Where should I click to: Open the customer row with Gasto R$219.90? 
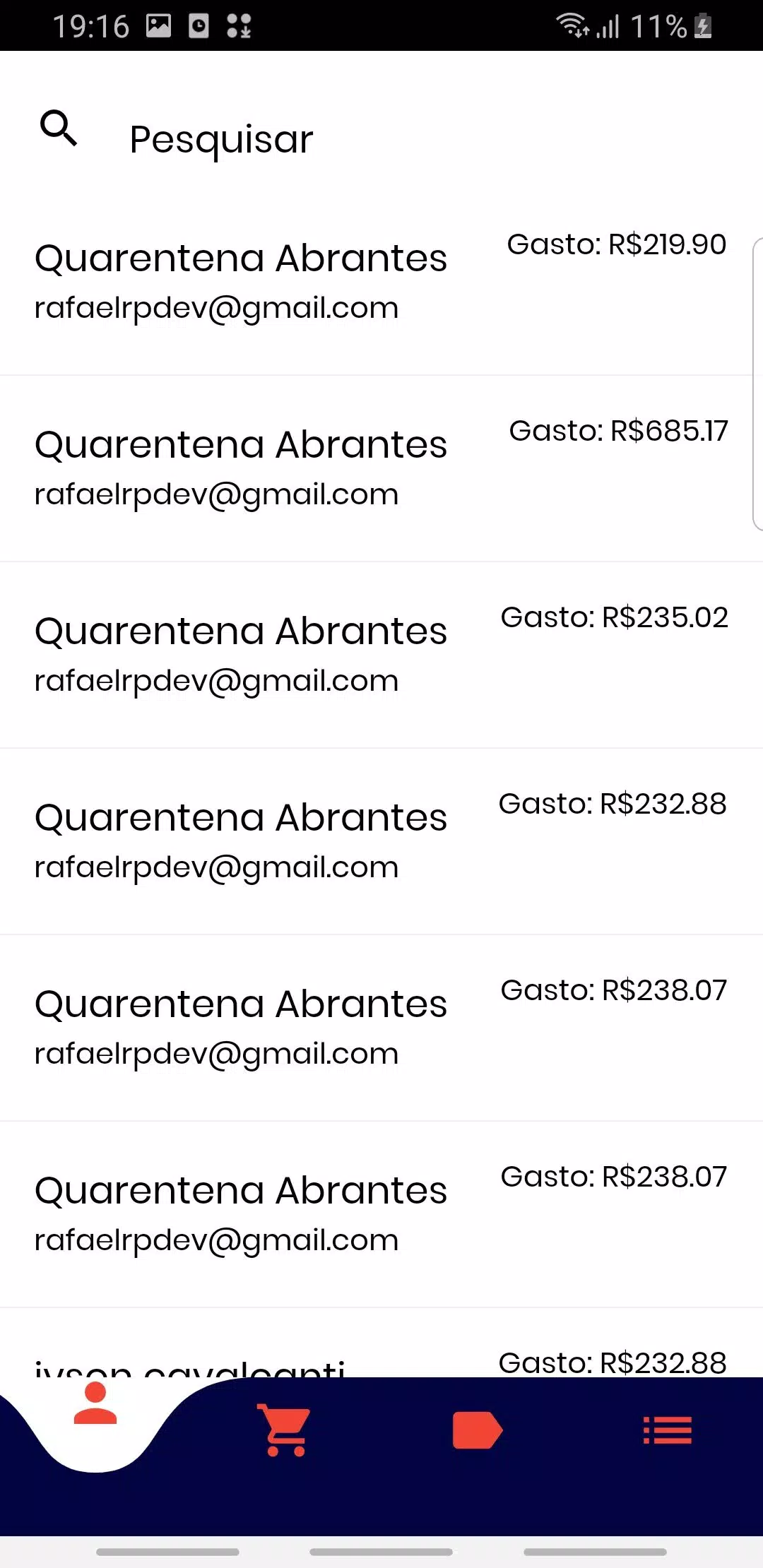coord(381,283)
